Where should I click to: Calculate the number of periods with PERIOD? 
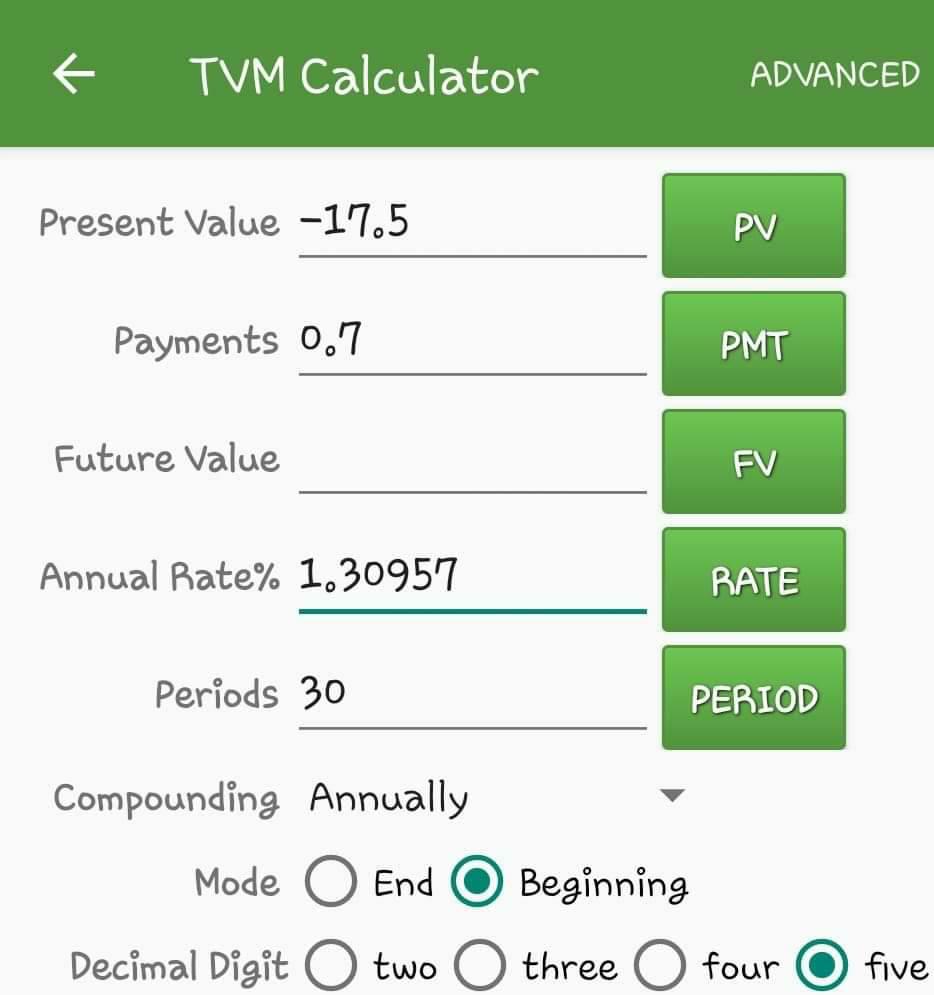(753, 698)
